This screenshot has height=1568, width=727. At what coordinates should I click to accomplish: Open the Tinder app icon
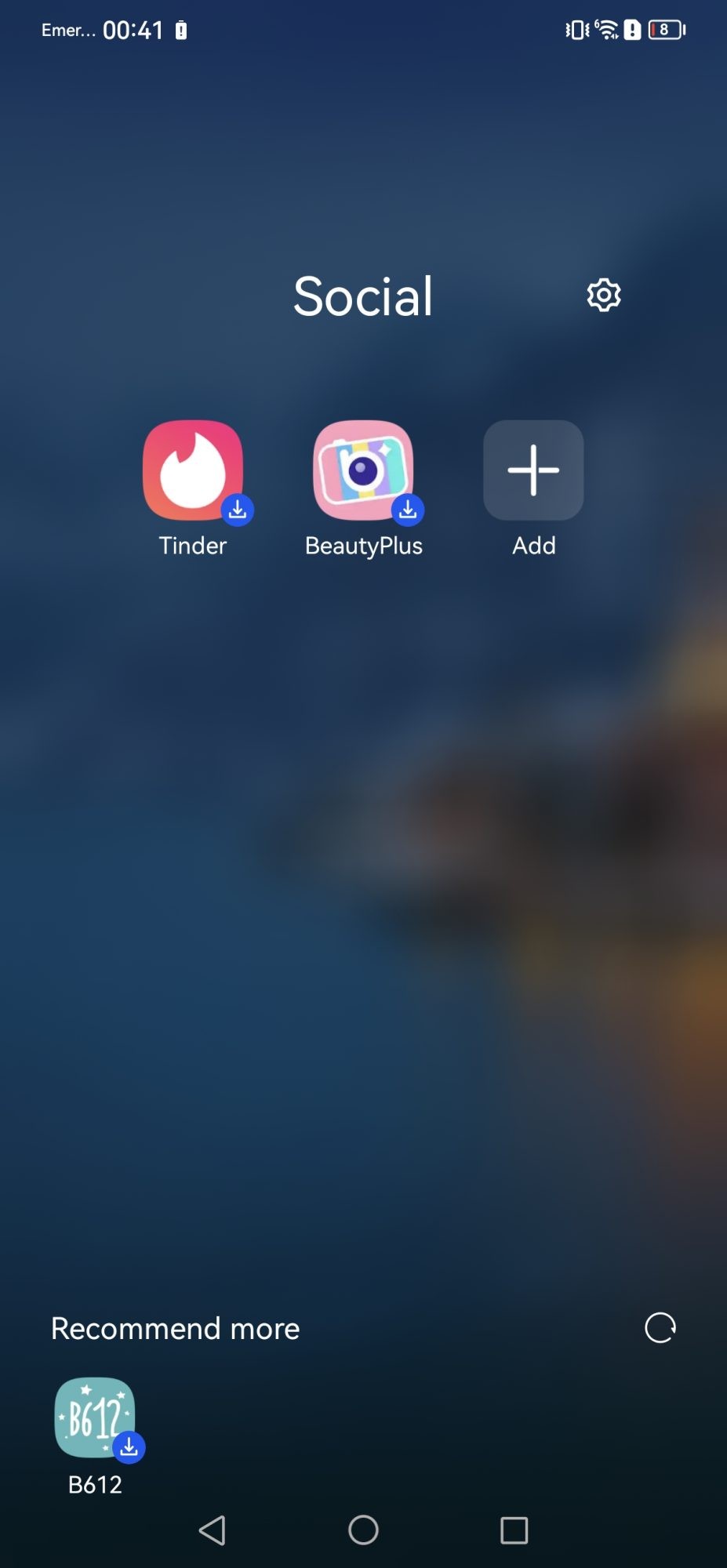[x=193, y=470]
